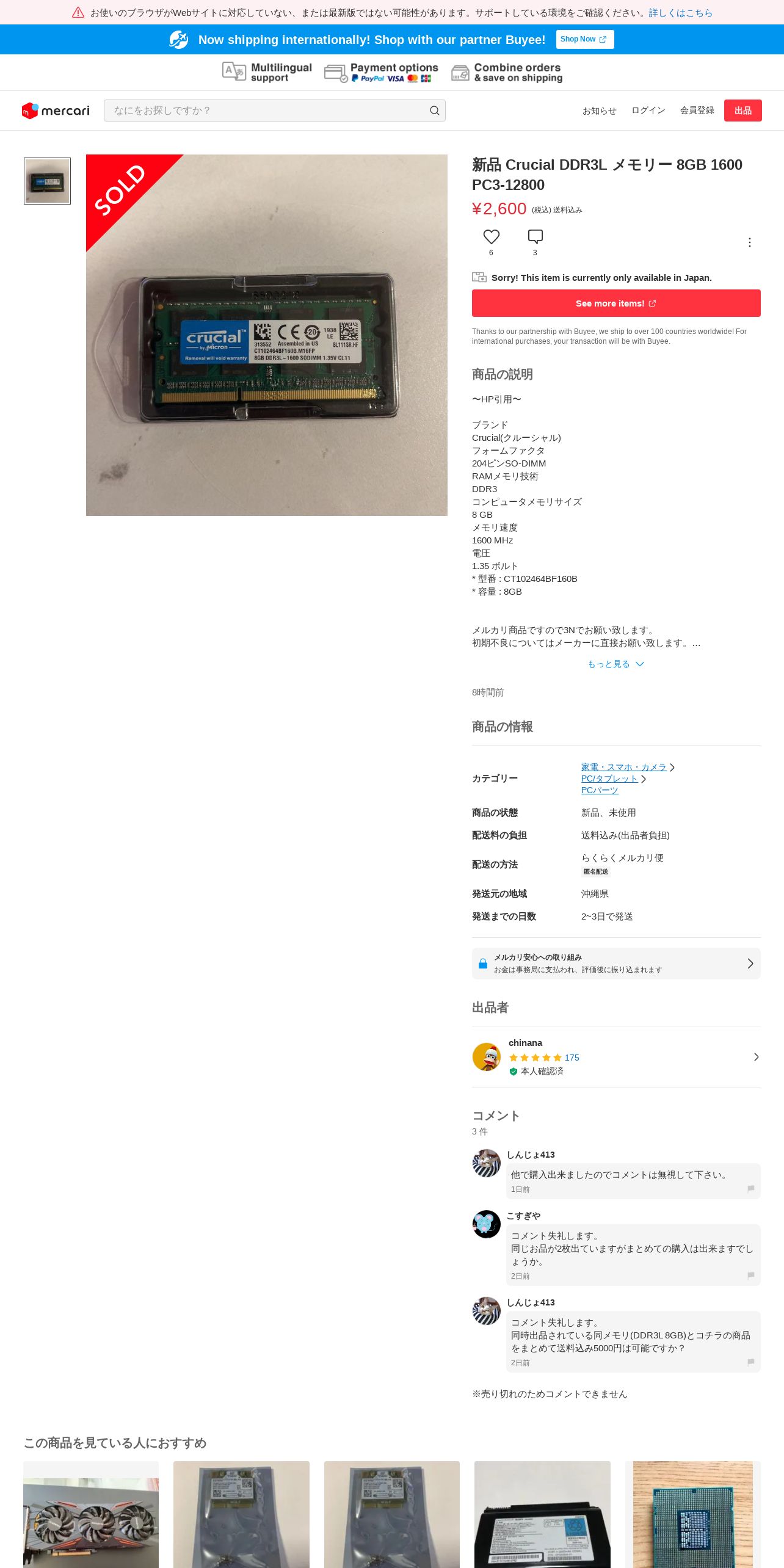This screenshot has height=1568, width=784.
Task: Select the product thumbnail image
Action: click(x=47, y=181)
